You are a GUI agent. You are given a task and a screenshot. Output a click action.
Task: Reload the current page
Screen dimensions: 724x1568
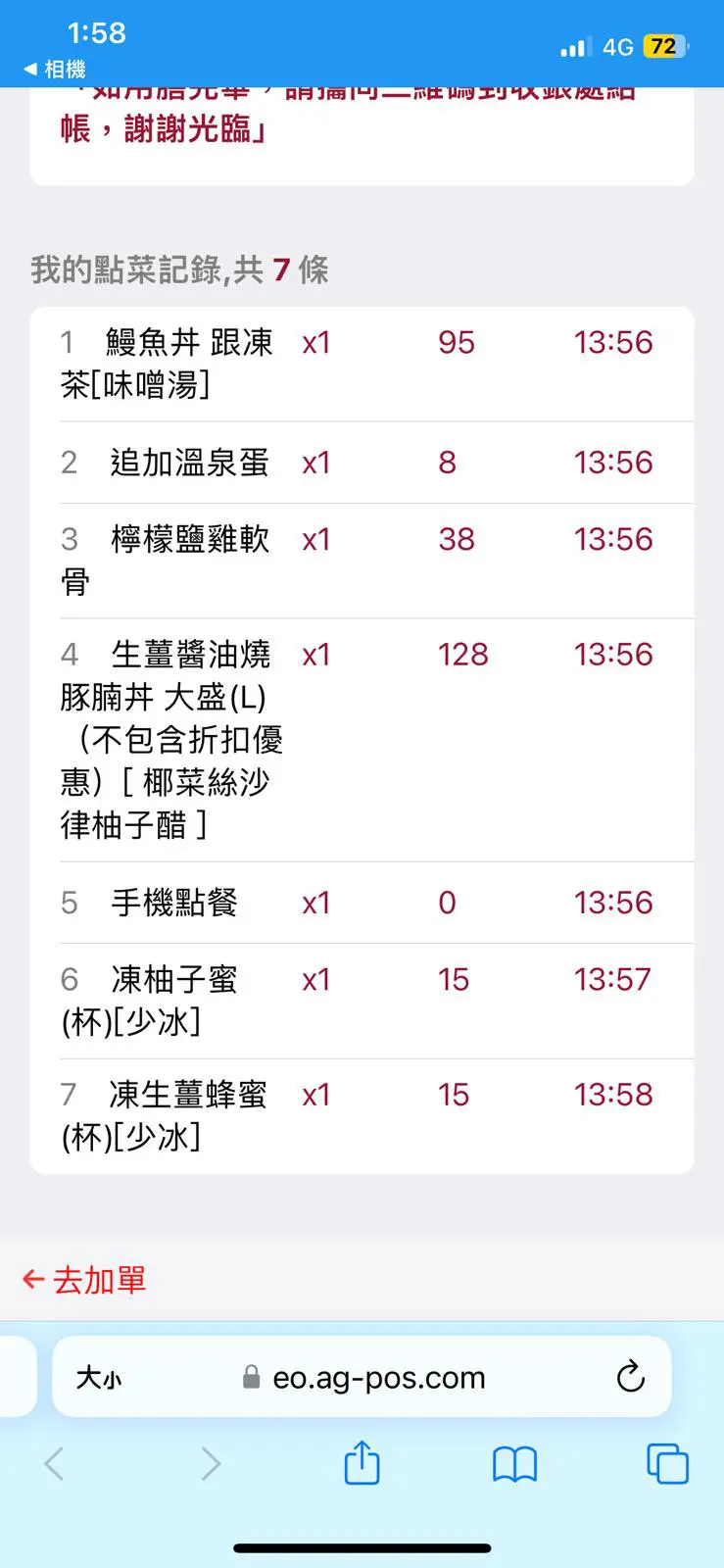(630, 1377)
